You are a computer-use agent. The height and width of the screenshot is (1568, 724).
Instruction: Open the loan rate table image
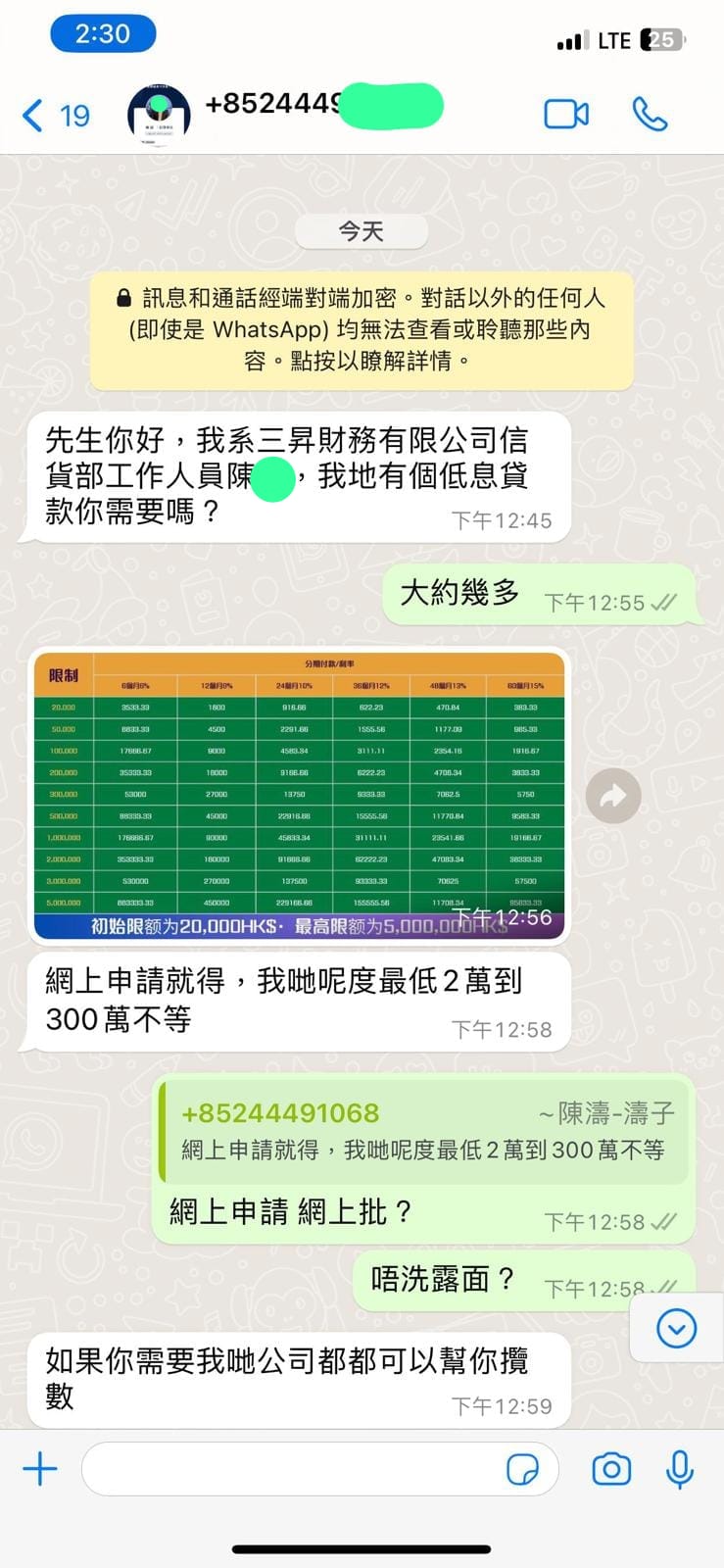click(300, 795)
